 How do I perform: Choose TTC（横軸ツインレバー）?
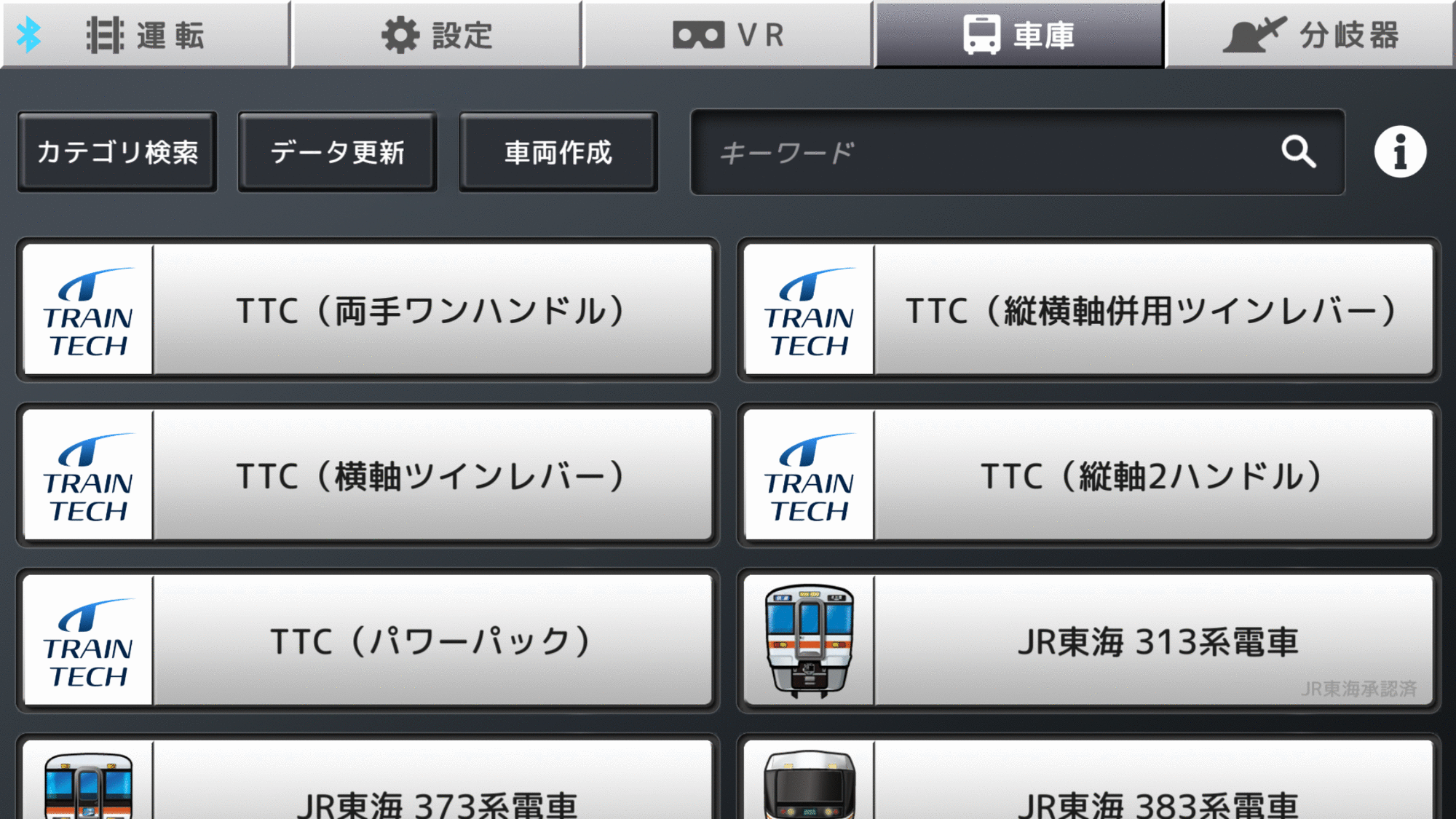coord(368,475)
